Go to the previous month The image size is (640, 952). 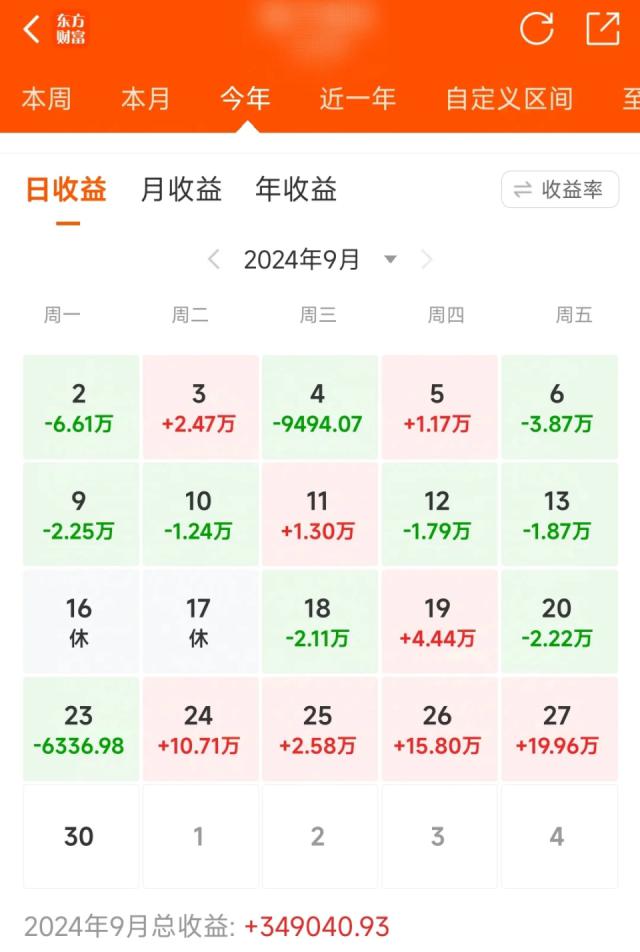point(214,260)
